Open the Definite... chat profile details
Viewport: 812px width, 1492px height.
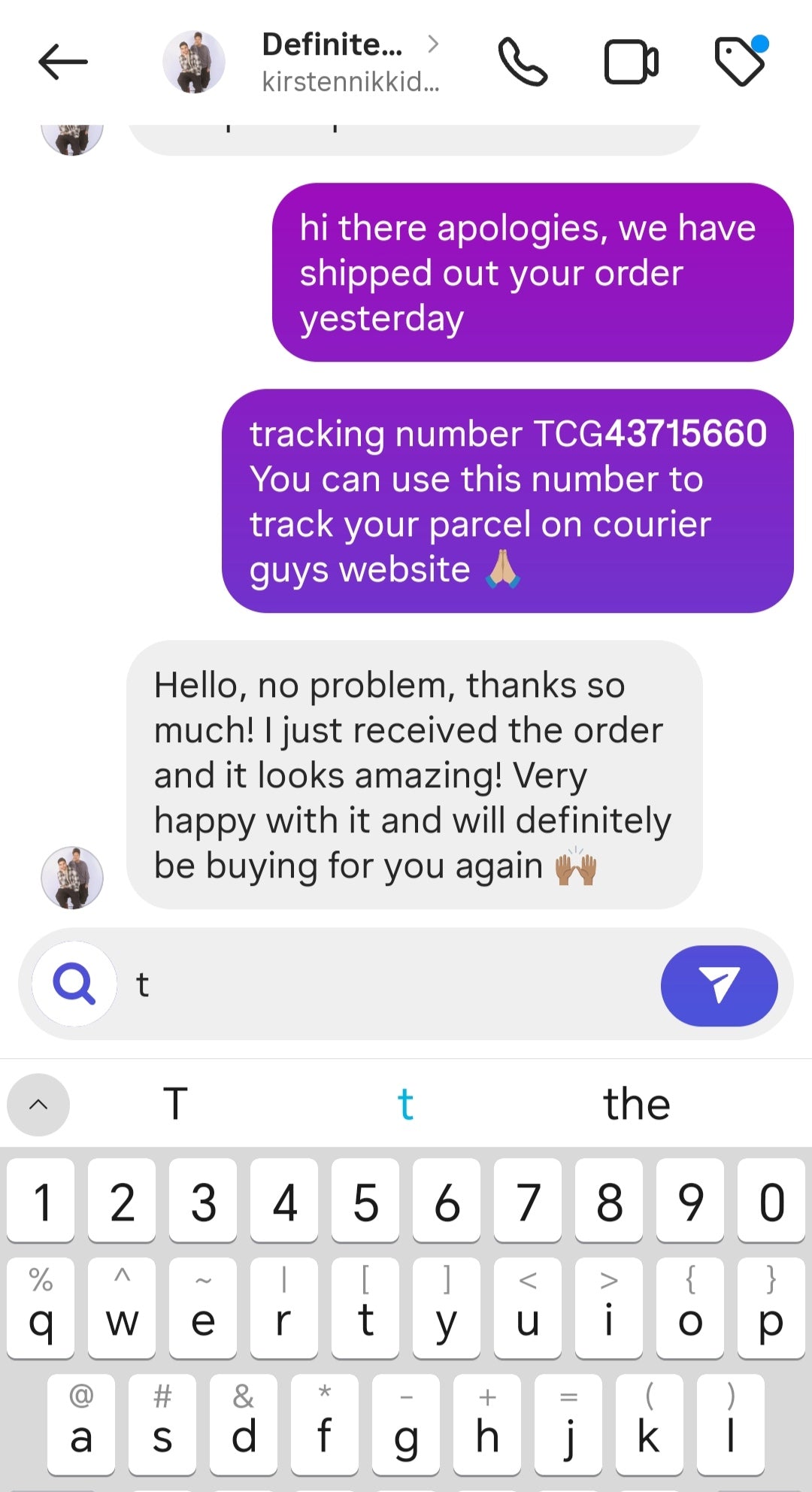(x=350, y=62)
